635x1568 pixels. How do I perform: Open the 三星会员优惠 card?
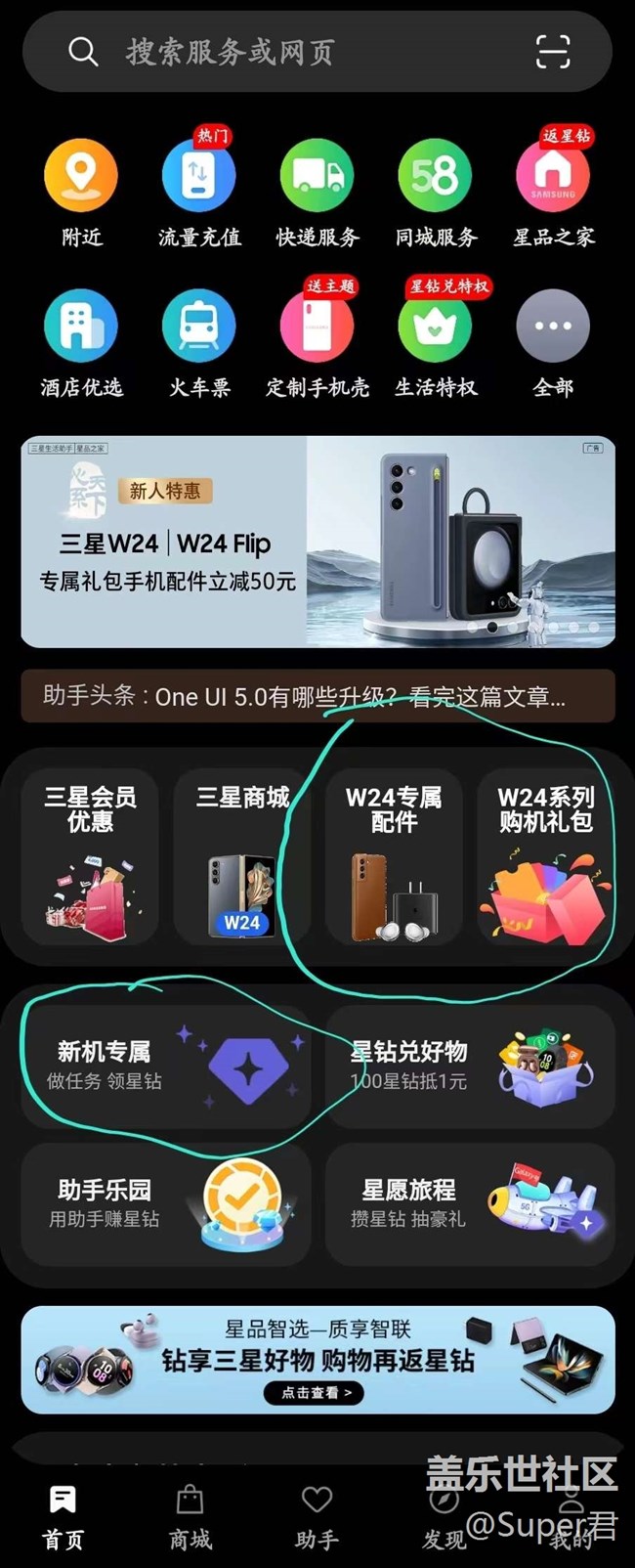click(90, 856)
